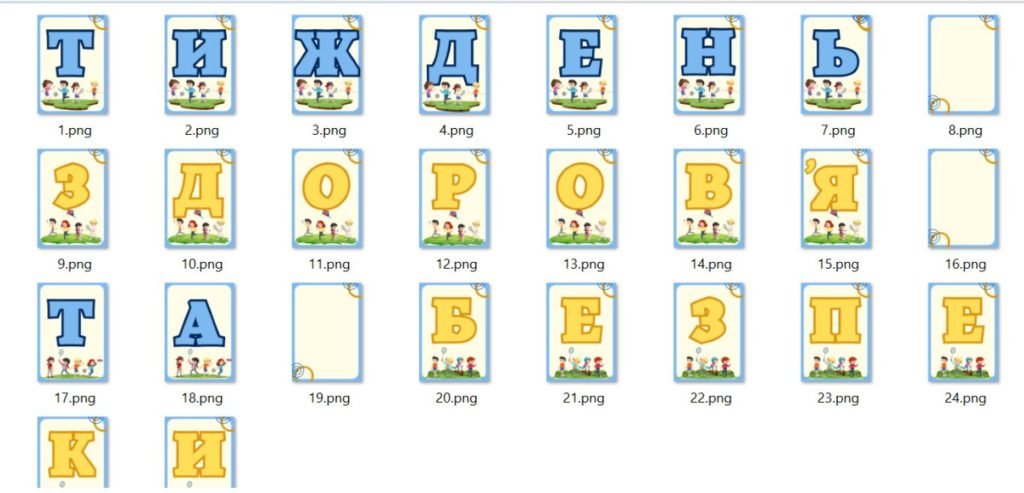Open the 15.png image
Image resolution: width=1024 pixels, height=493 pixels.
click(835, 198)
